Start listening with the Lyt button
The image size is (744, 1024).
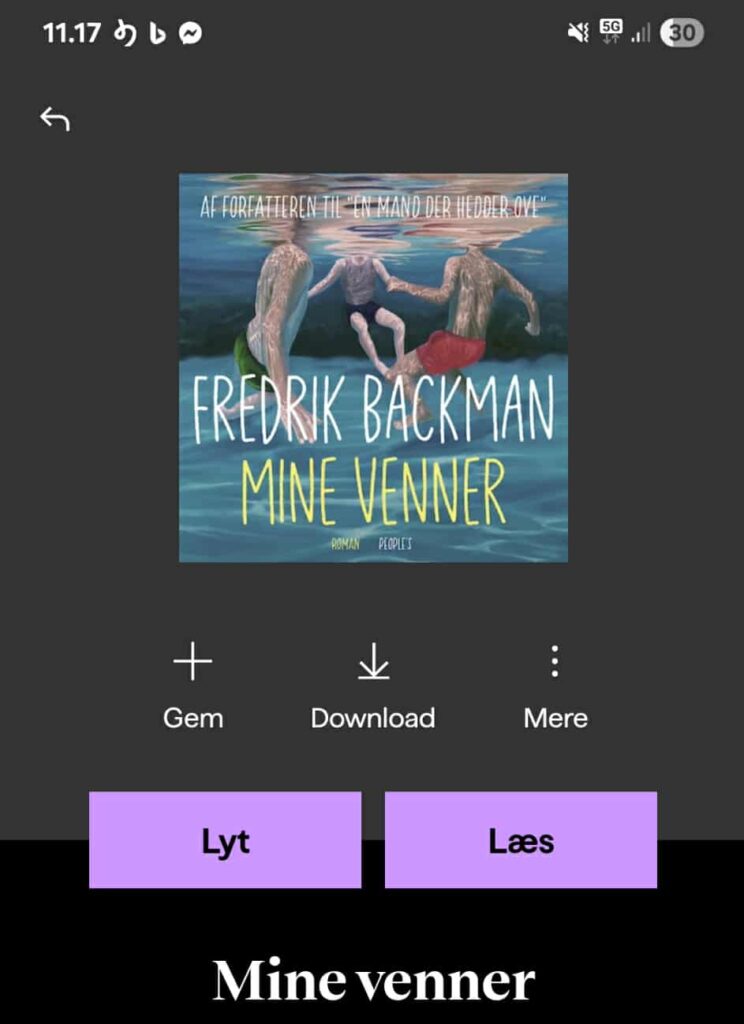pos(225,840)
